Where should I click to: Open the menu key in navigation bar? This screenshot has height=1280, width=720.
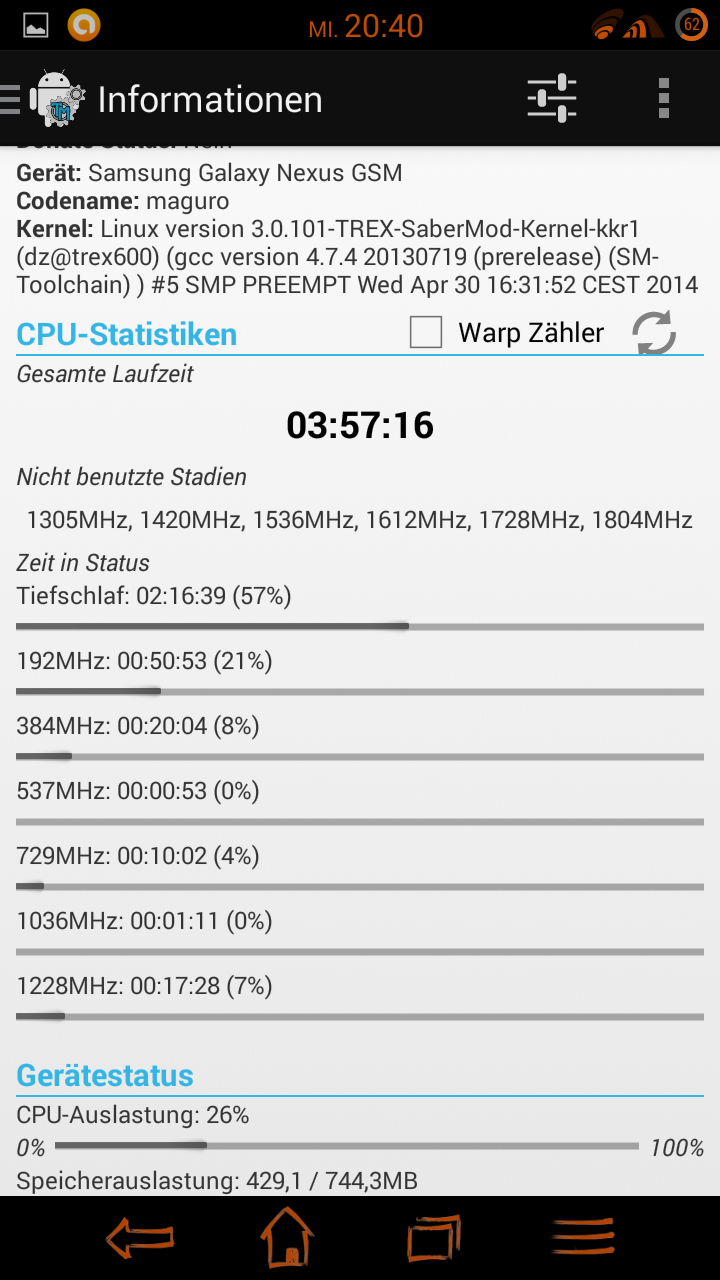583,1239
